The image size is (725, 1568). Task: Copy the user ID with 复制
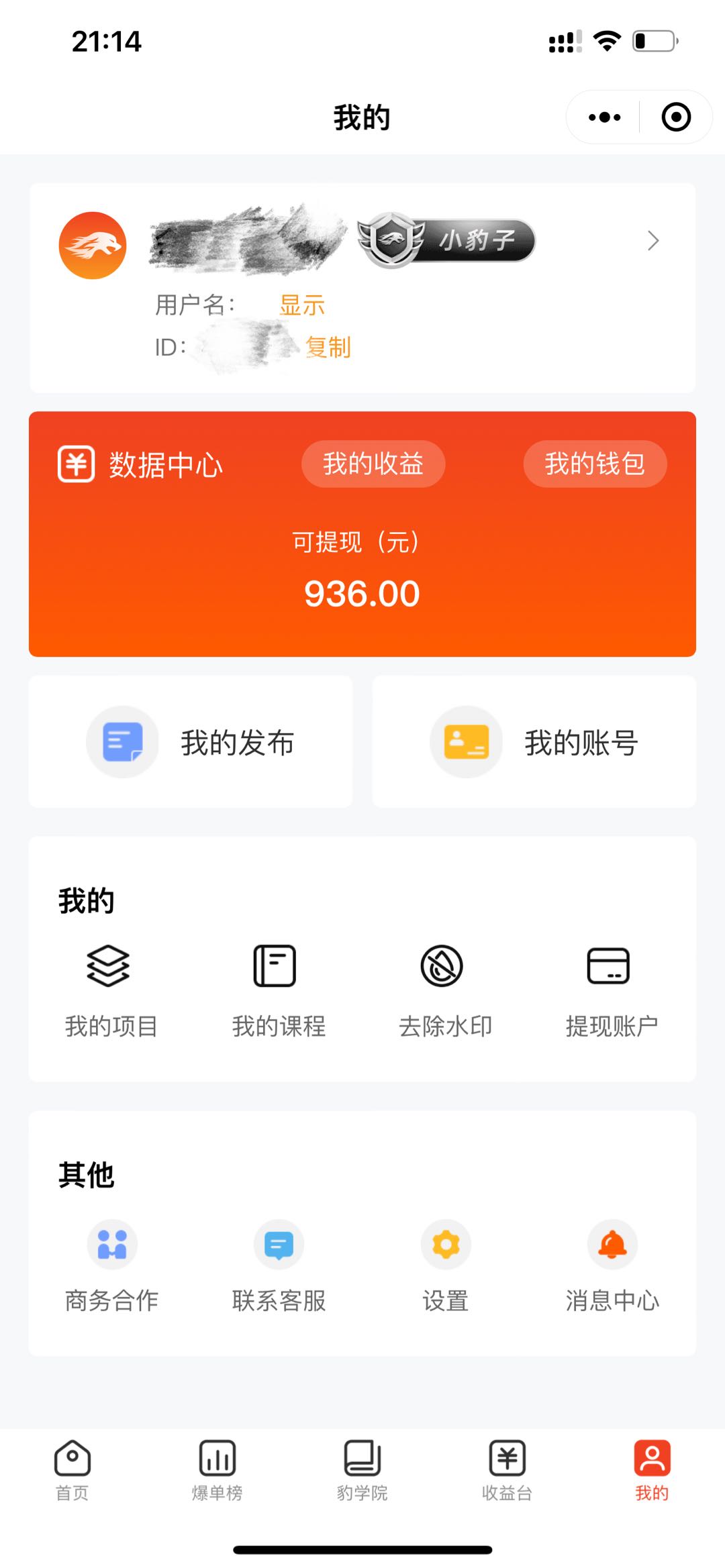click(328, 347)
